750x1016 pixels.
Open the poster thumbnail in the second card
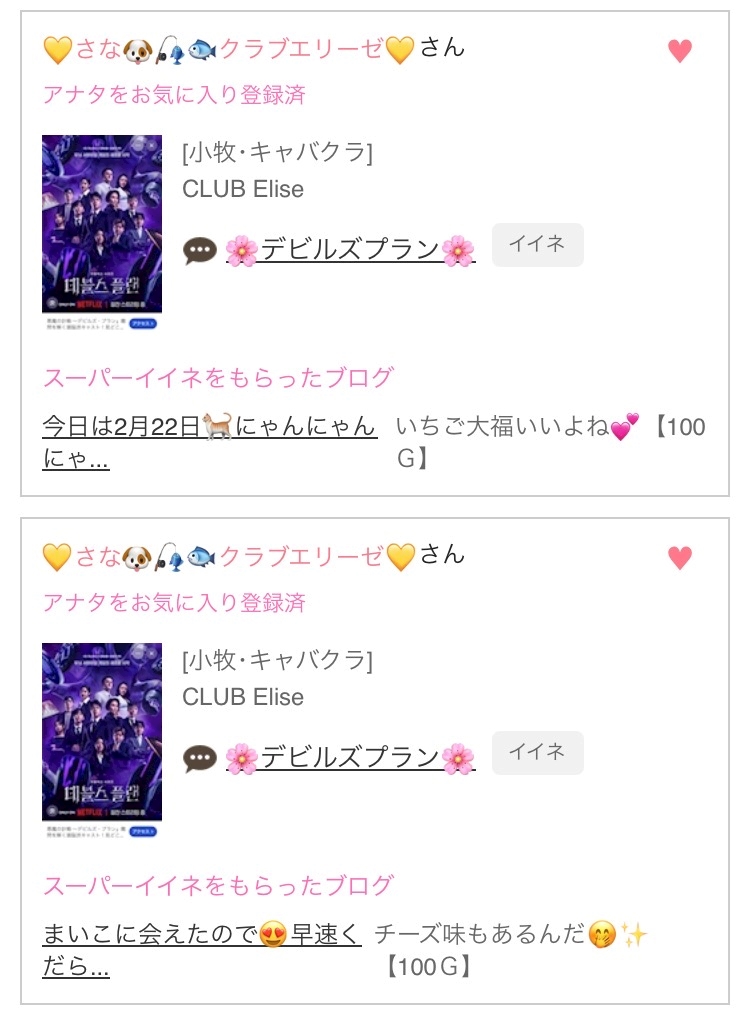102,740
